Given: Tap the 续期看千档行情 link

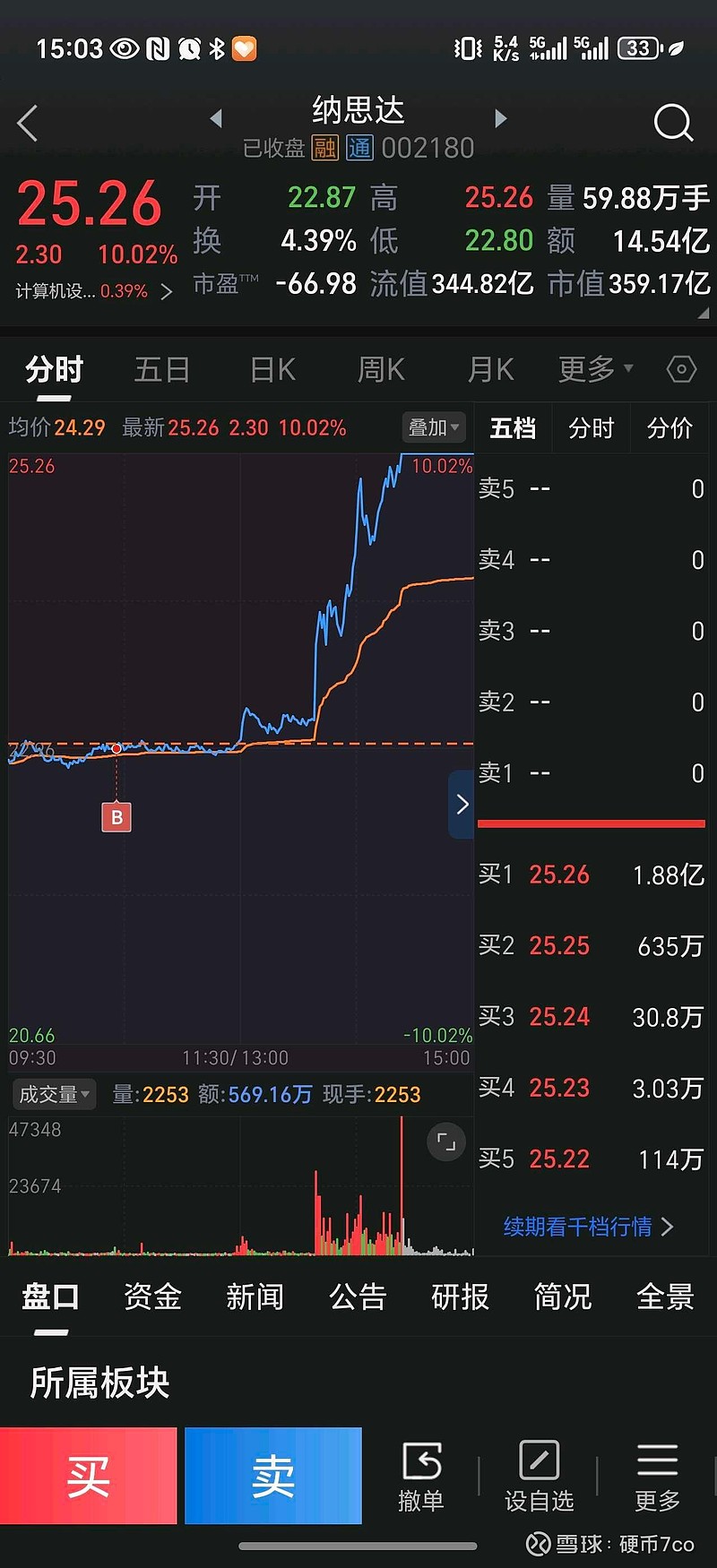Looking at the screenshot, I should [x=588, y=1227].
